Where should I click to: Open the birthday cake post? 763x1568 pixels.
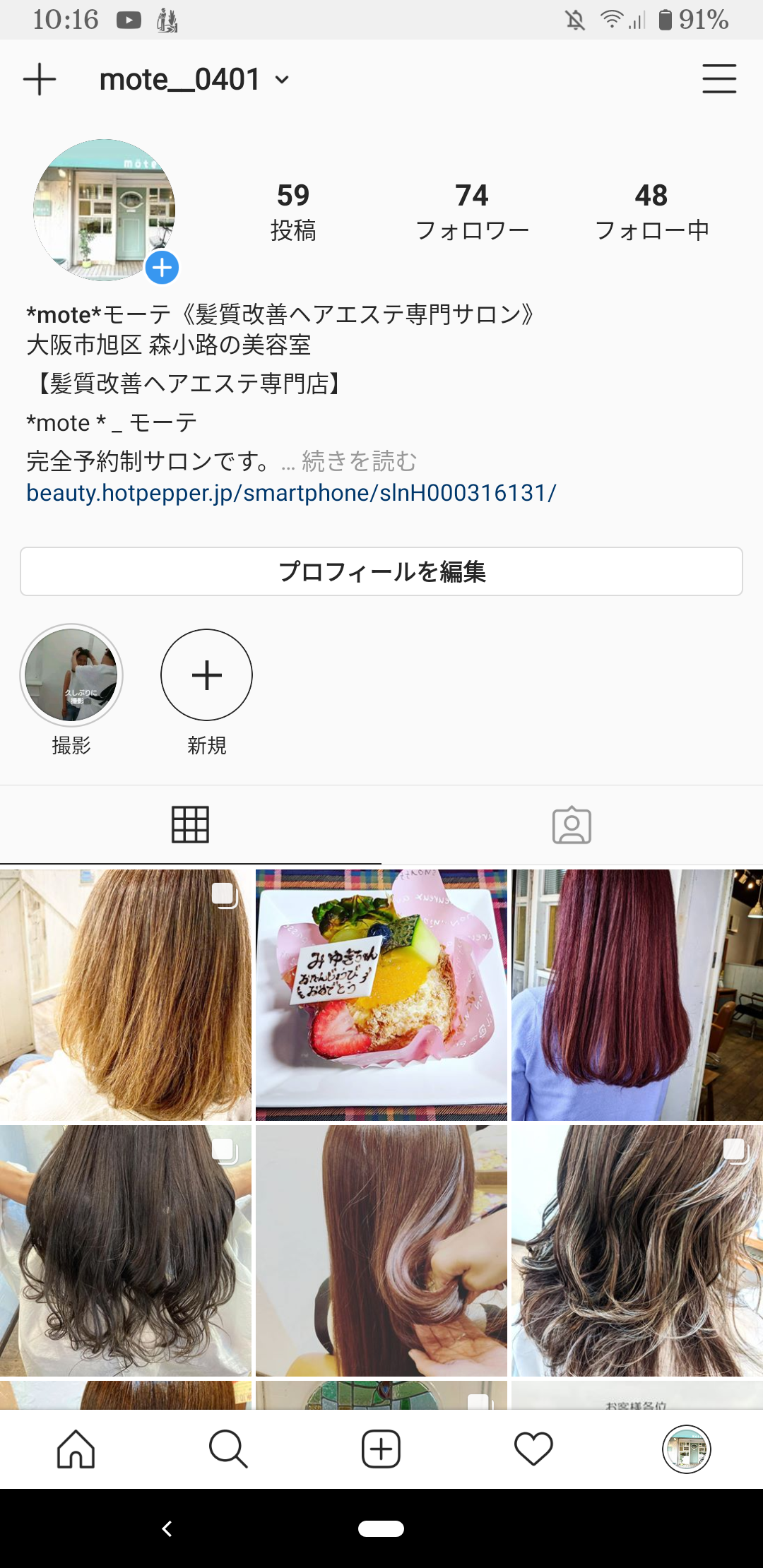(x=381, y=994)
